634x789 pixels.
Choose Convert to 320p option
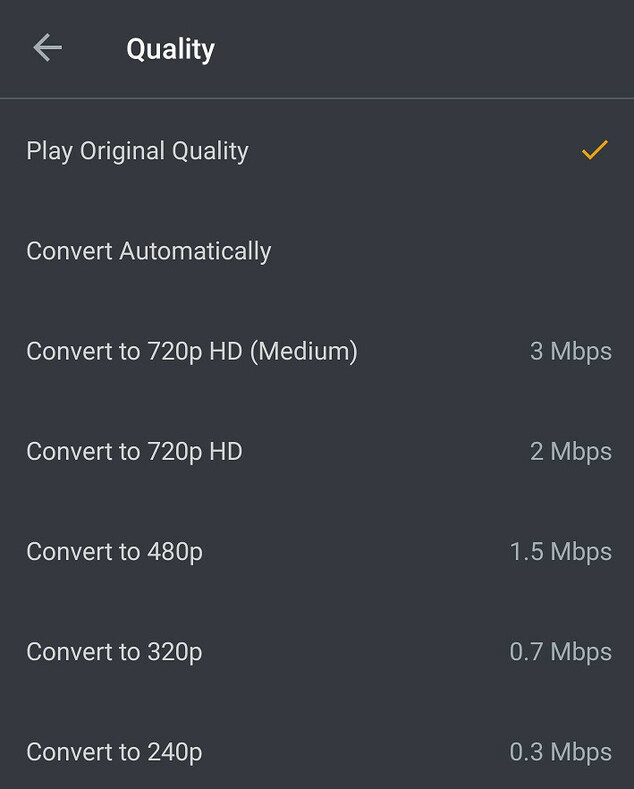click(115, 651)
